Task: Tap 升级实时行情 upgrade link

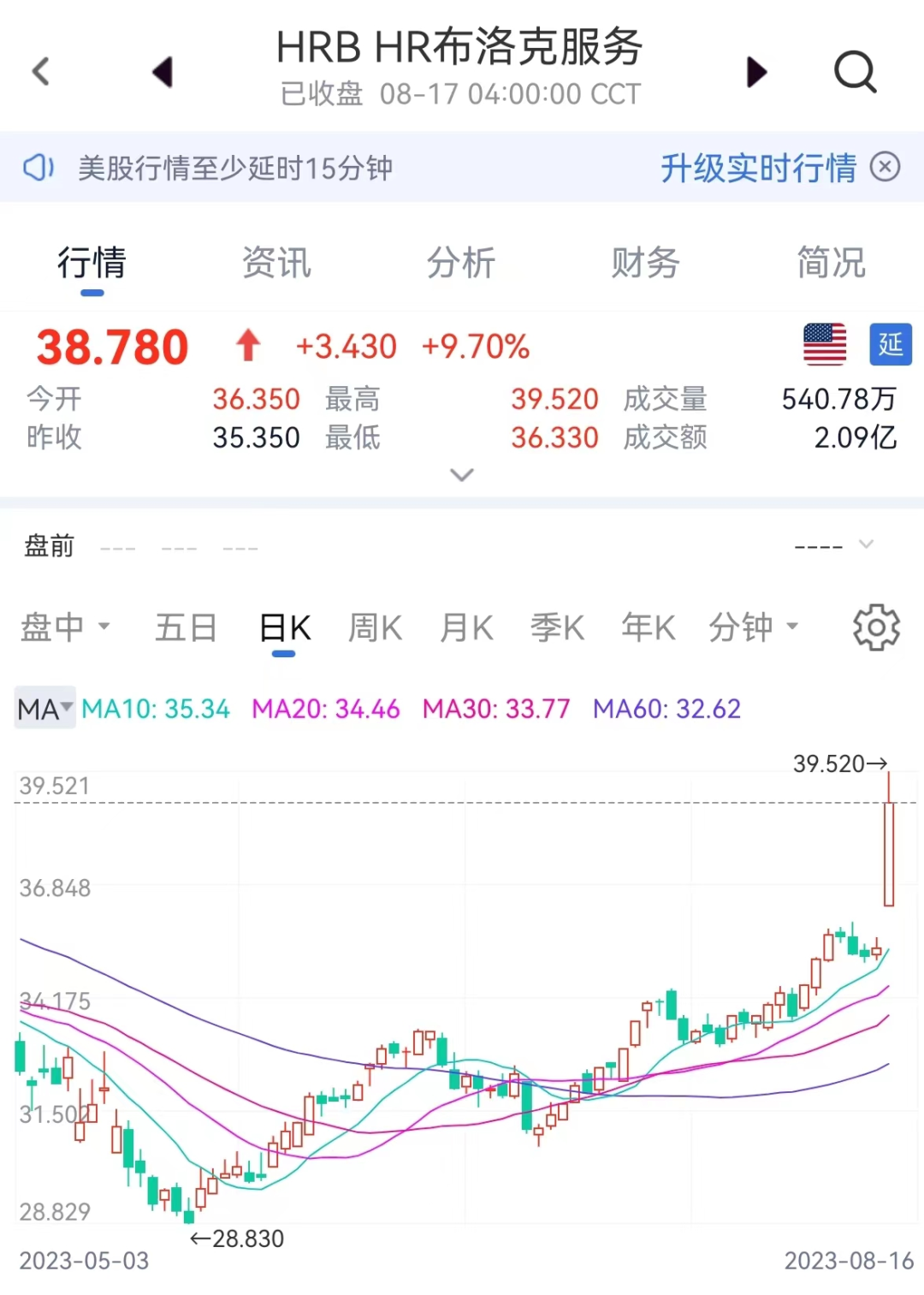Action: tap(757, 168)
